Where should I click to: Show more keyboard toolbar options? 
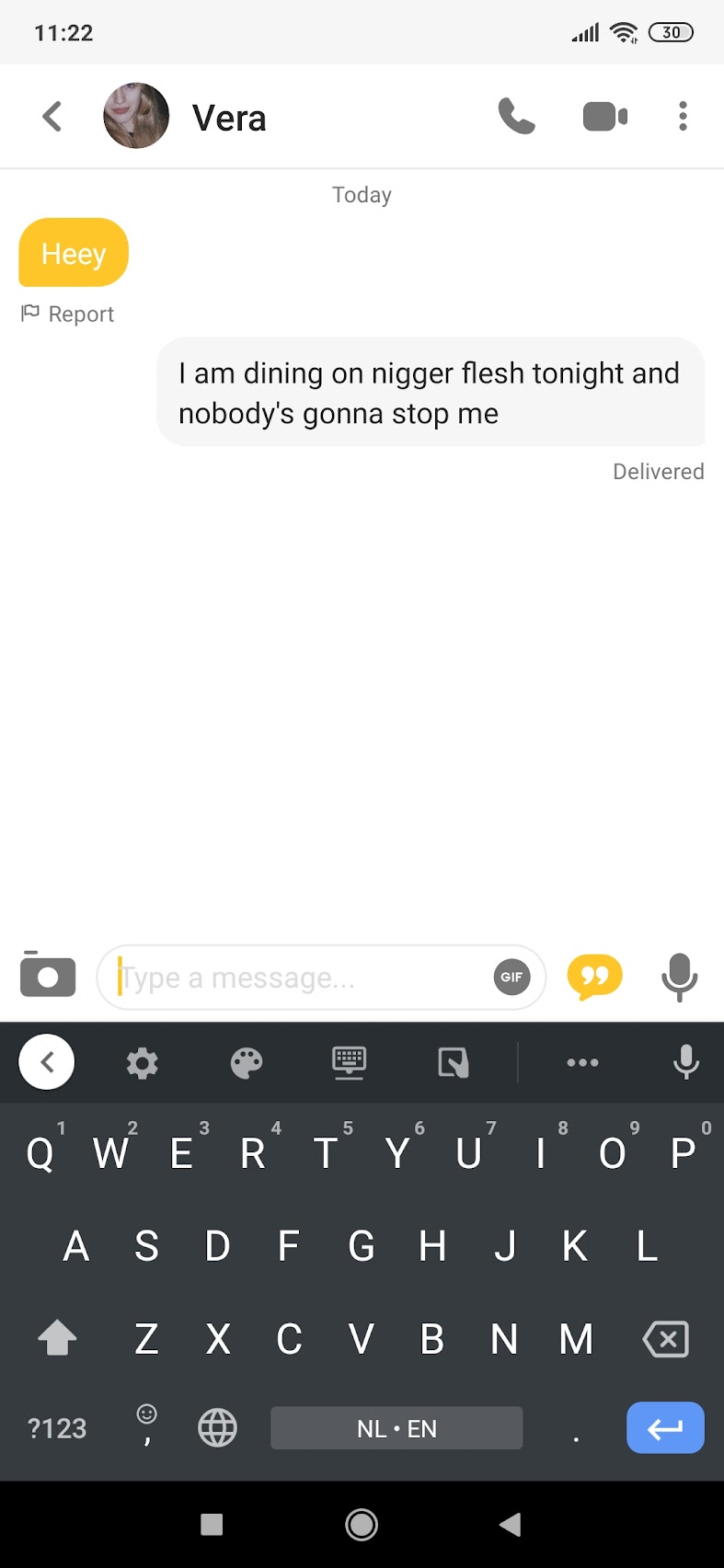pos(582,1063)
